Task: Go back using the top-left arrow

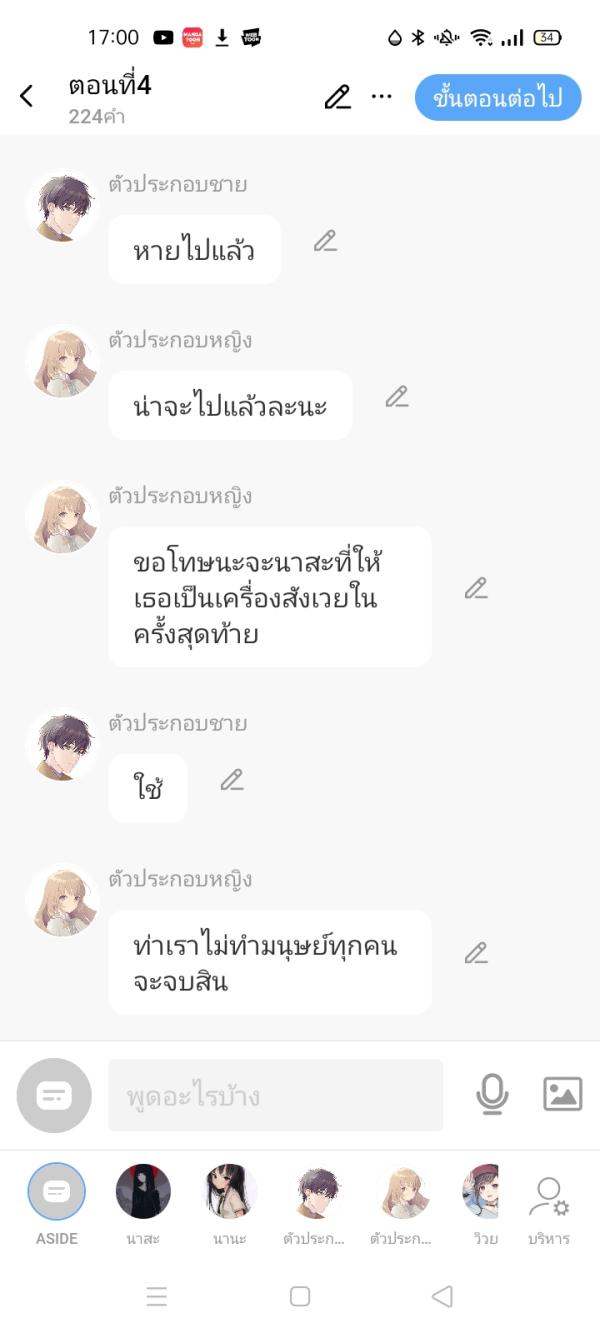Action: click(x=26, y=97)
